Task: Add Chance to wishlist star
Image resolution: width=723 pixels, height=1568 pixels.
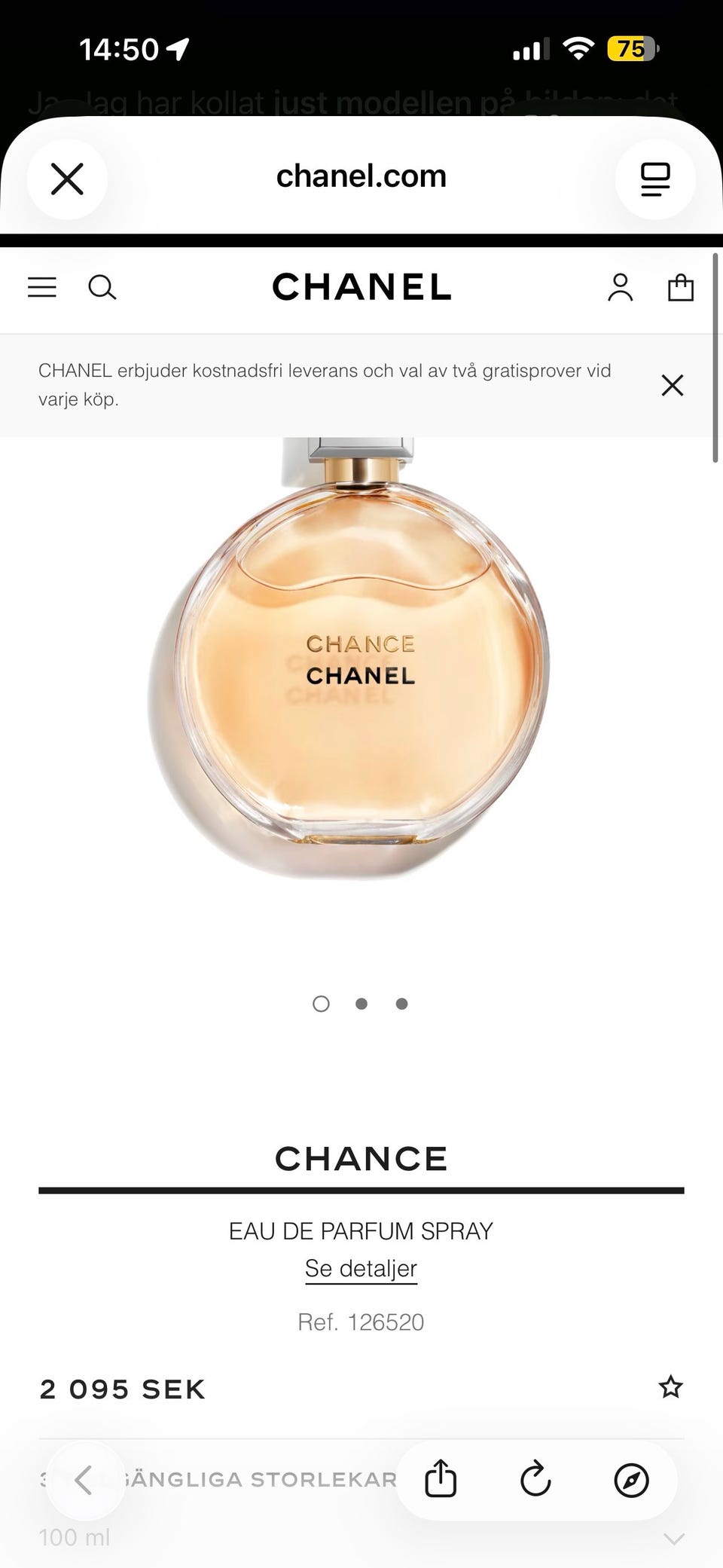Action: click(x=670, y=1386)
